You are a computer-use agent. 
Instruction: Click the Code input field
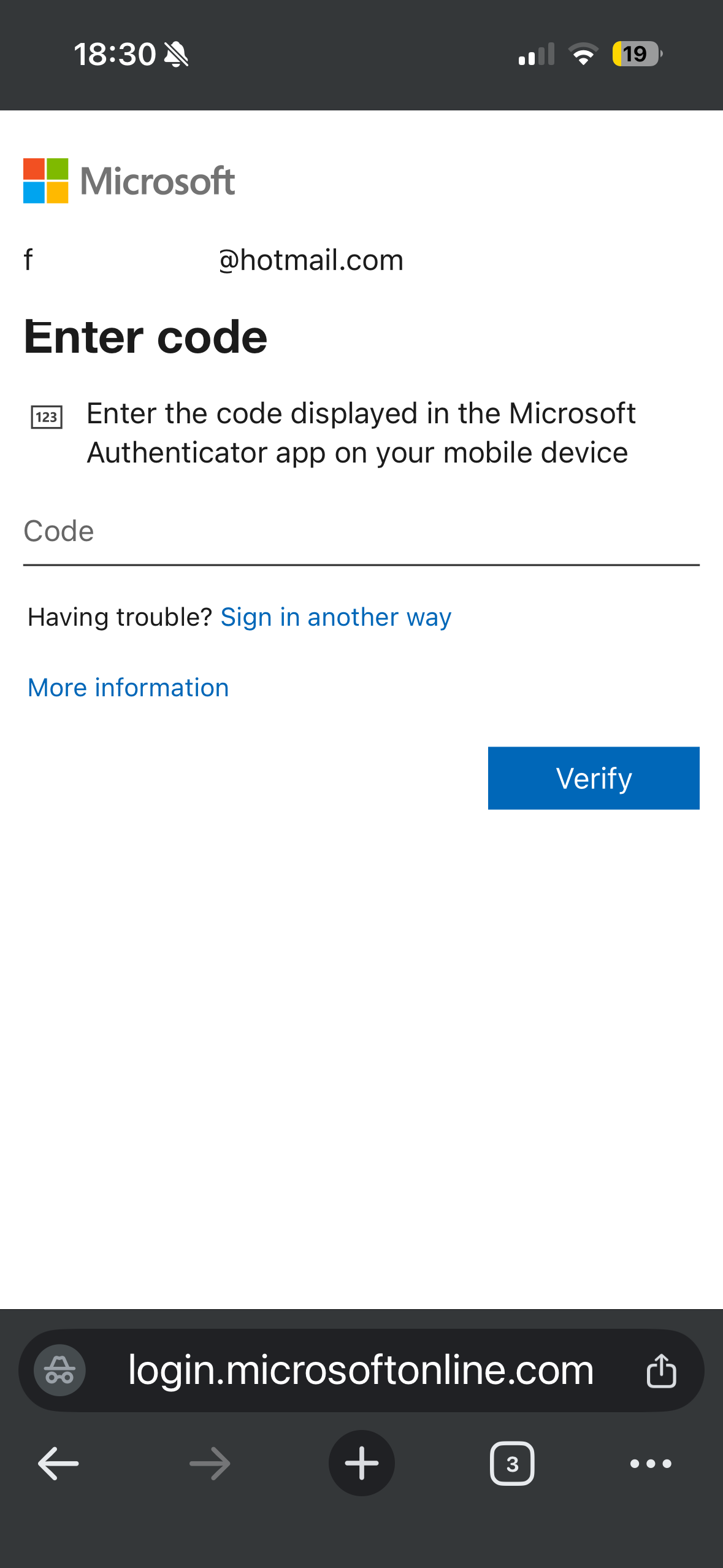(361, 531)
